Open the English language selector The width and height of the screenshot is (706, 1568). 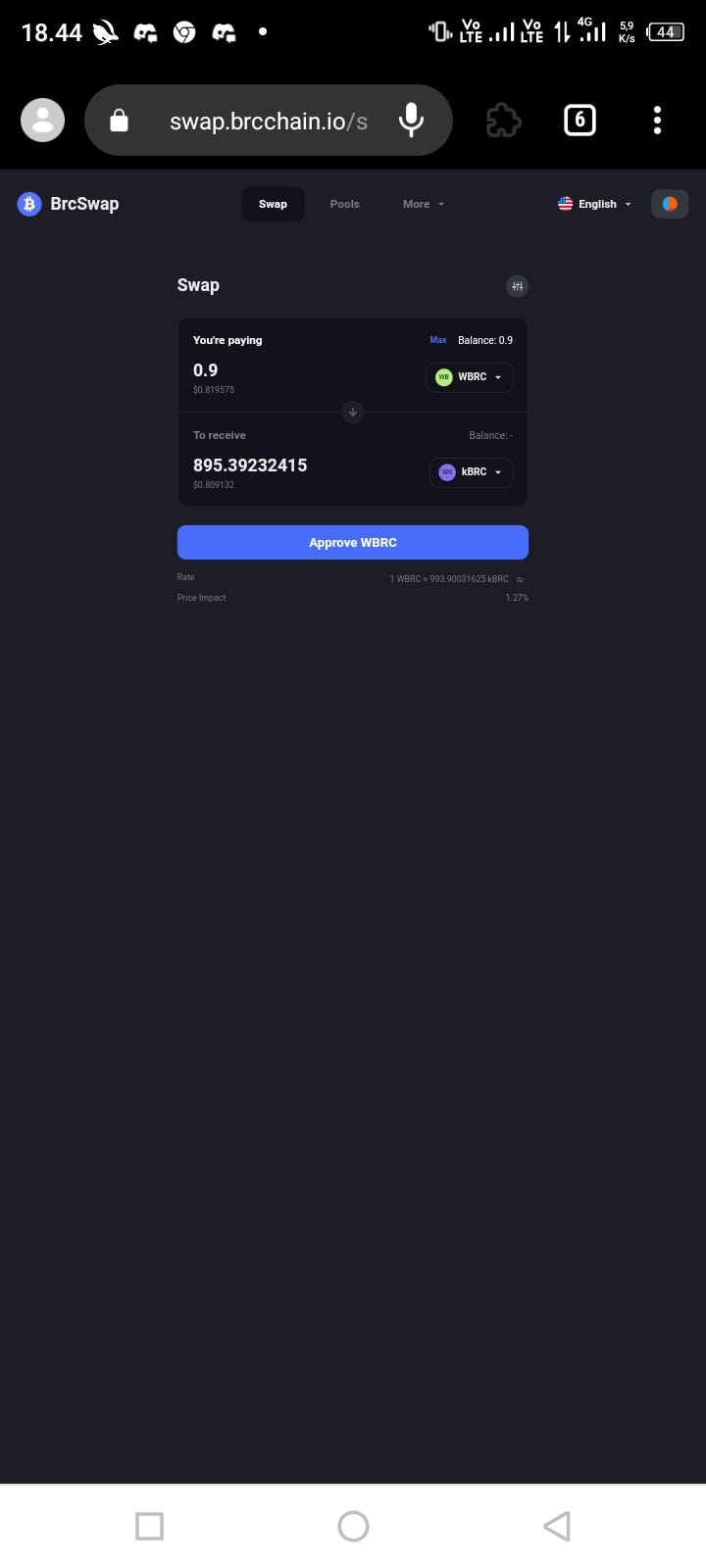click(x=595, y=204)
